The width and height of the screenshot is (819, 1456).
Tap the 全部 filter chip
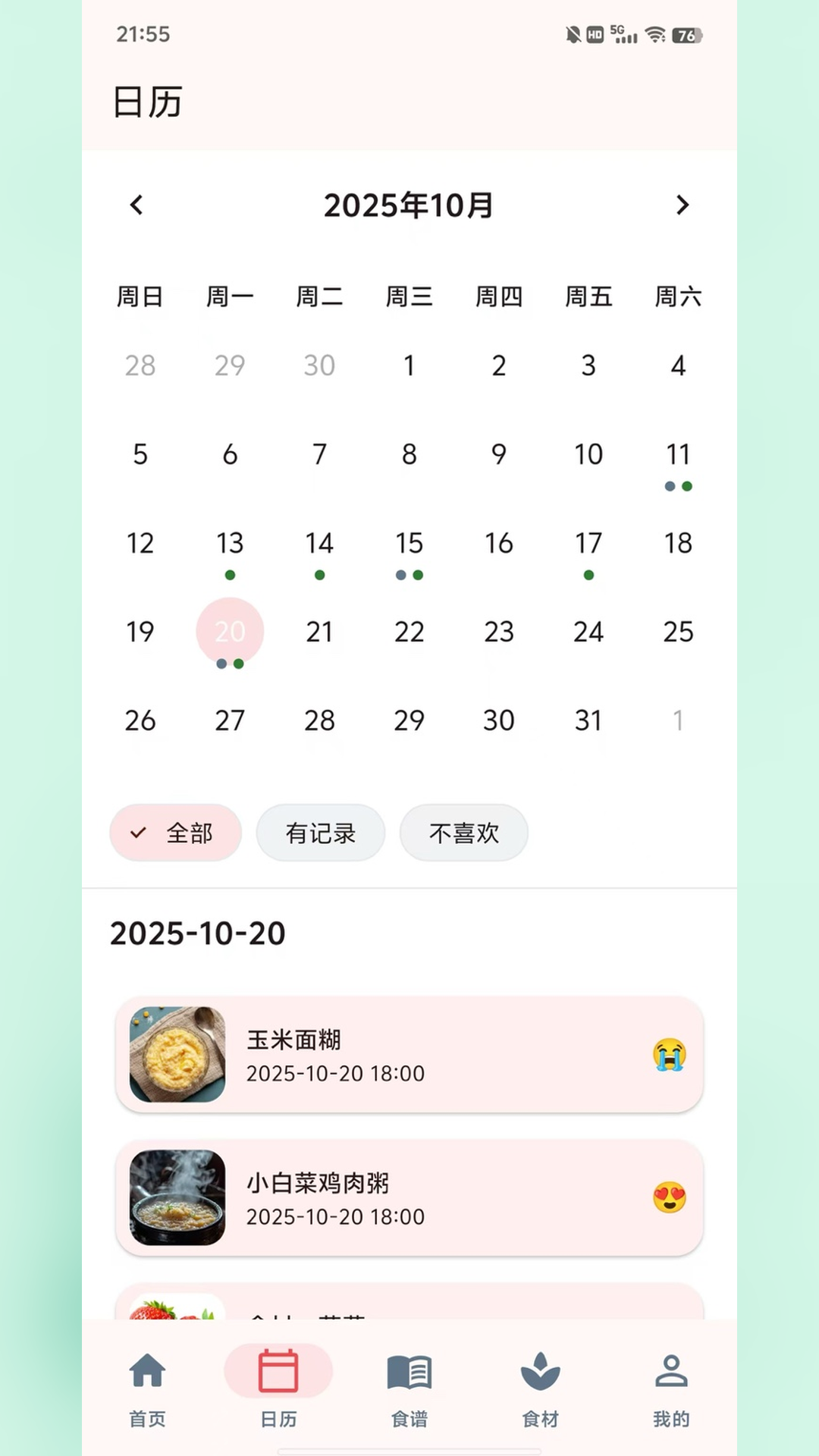tap(176, 833)
